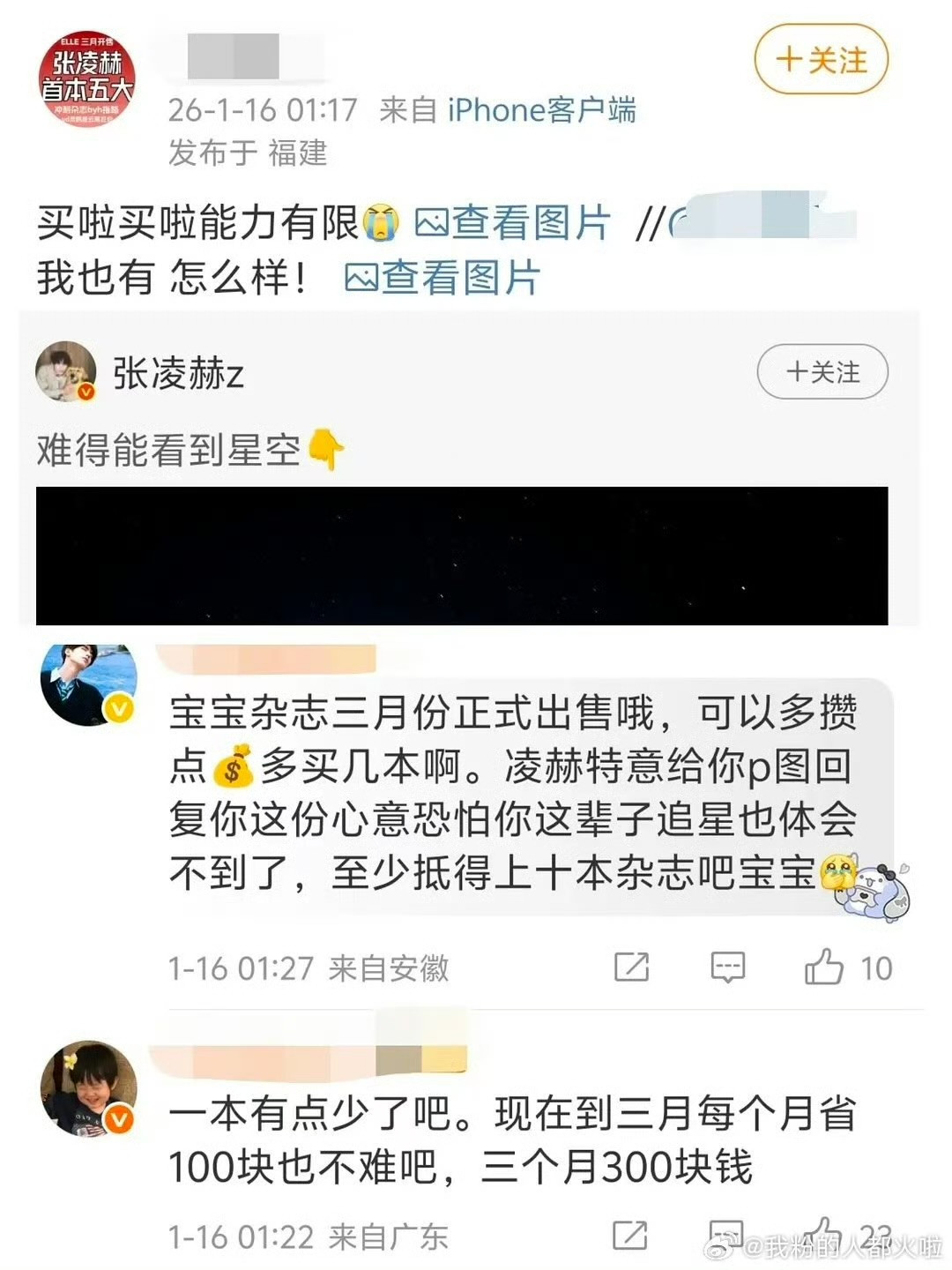Share the comment from 广东
The image size is (952, 1270).
(630, 1236)
